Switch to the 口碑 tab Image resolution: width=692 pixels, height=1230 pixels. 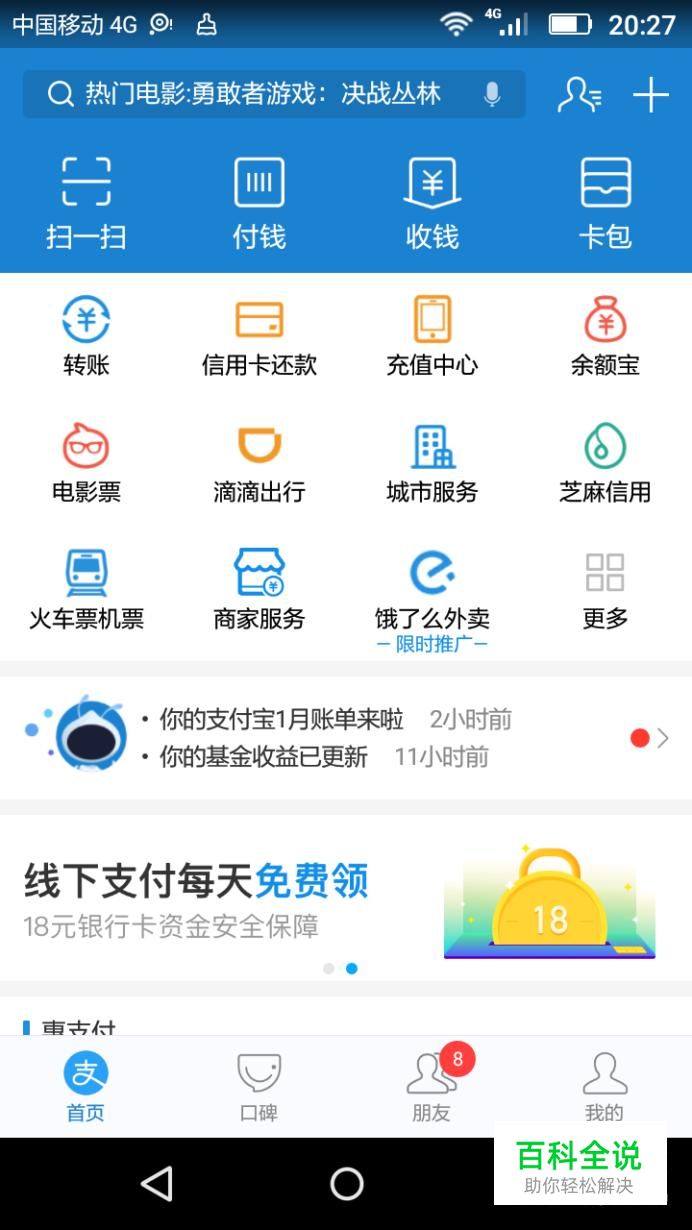pos(259,1087)
